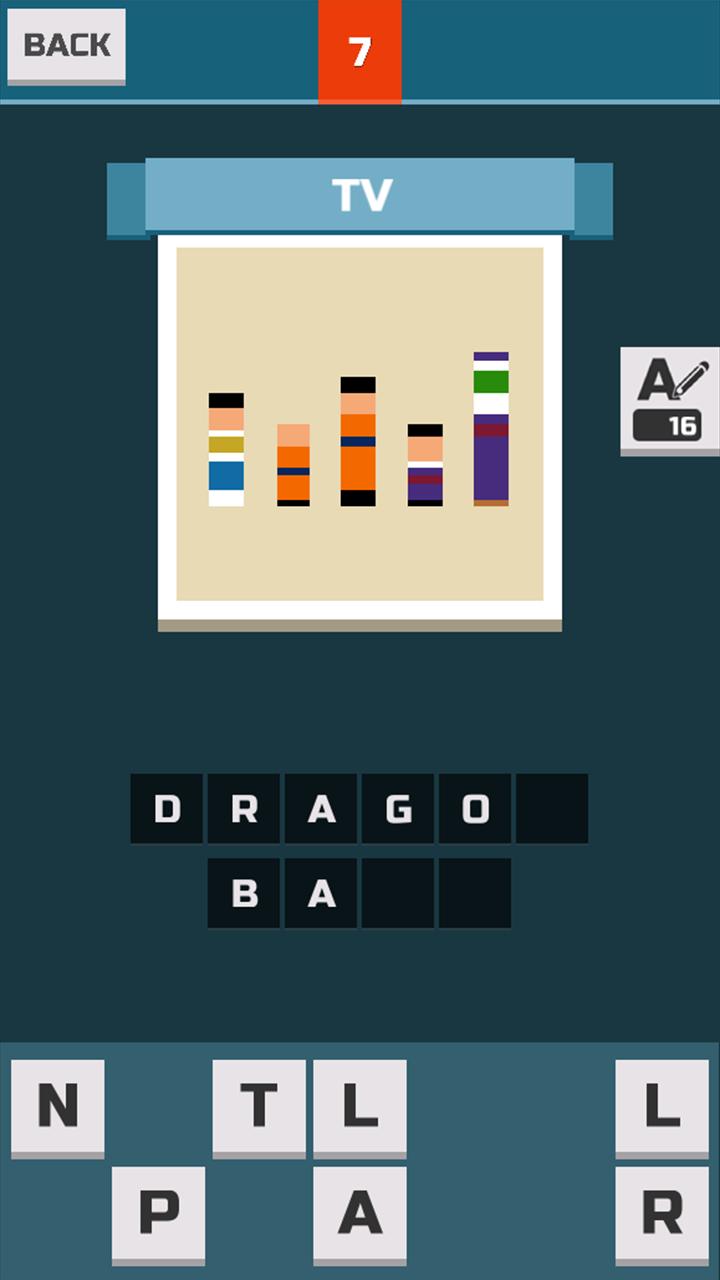Tap the red level 7 banner
The image size is (720, 1280).
tap(359, 48)
